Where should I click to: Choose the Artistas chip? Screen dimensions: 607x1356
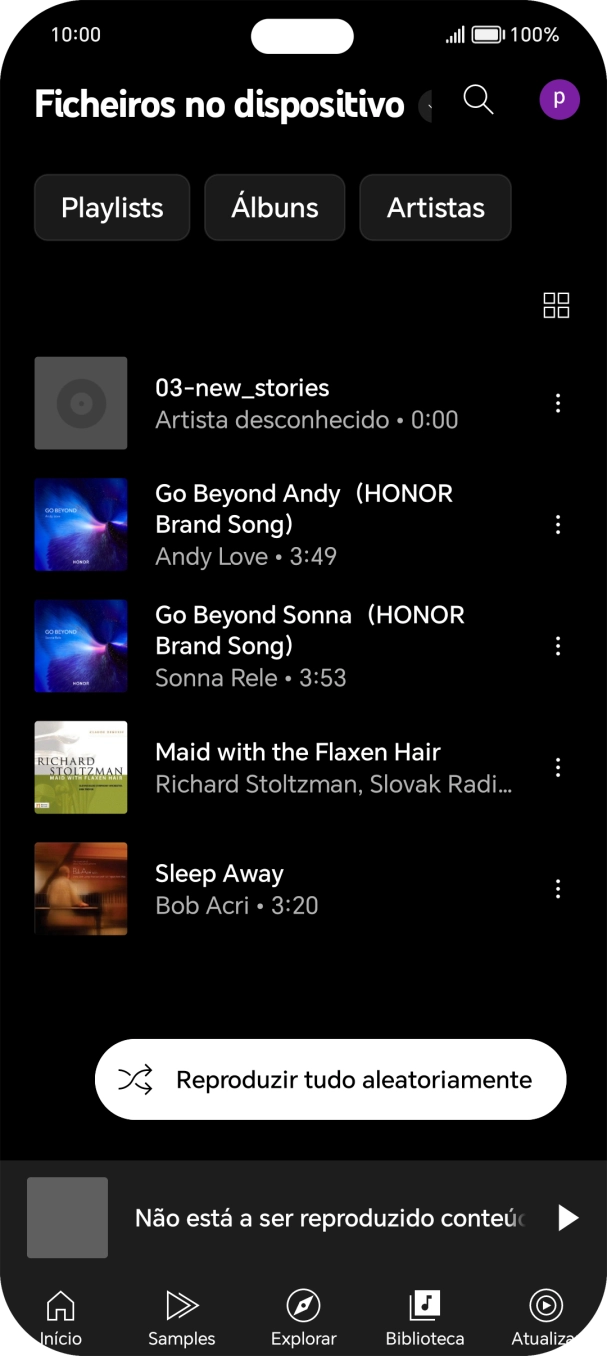coord(435,208)
